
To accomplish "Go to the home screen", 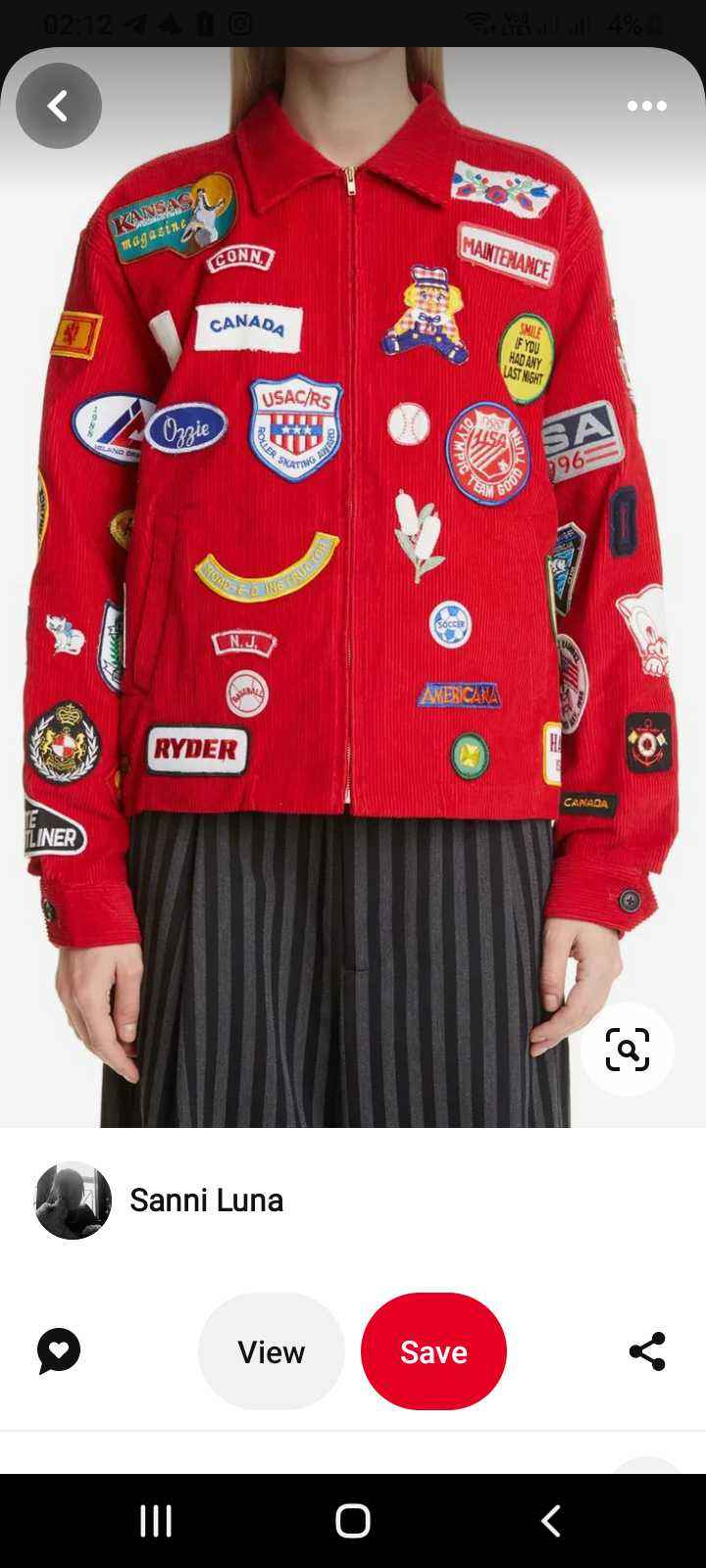I will click(353, 1521).
